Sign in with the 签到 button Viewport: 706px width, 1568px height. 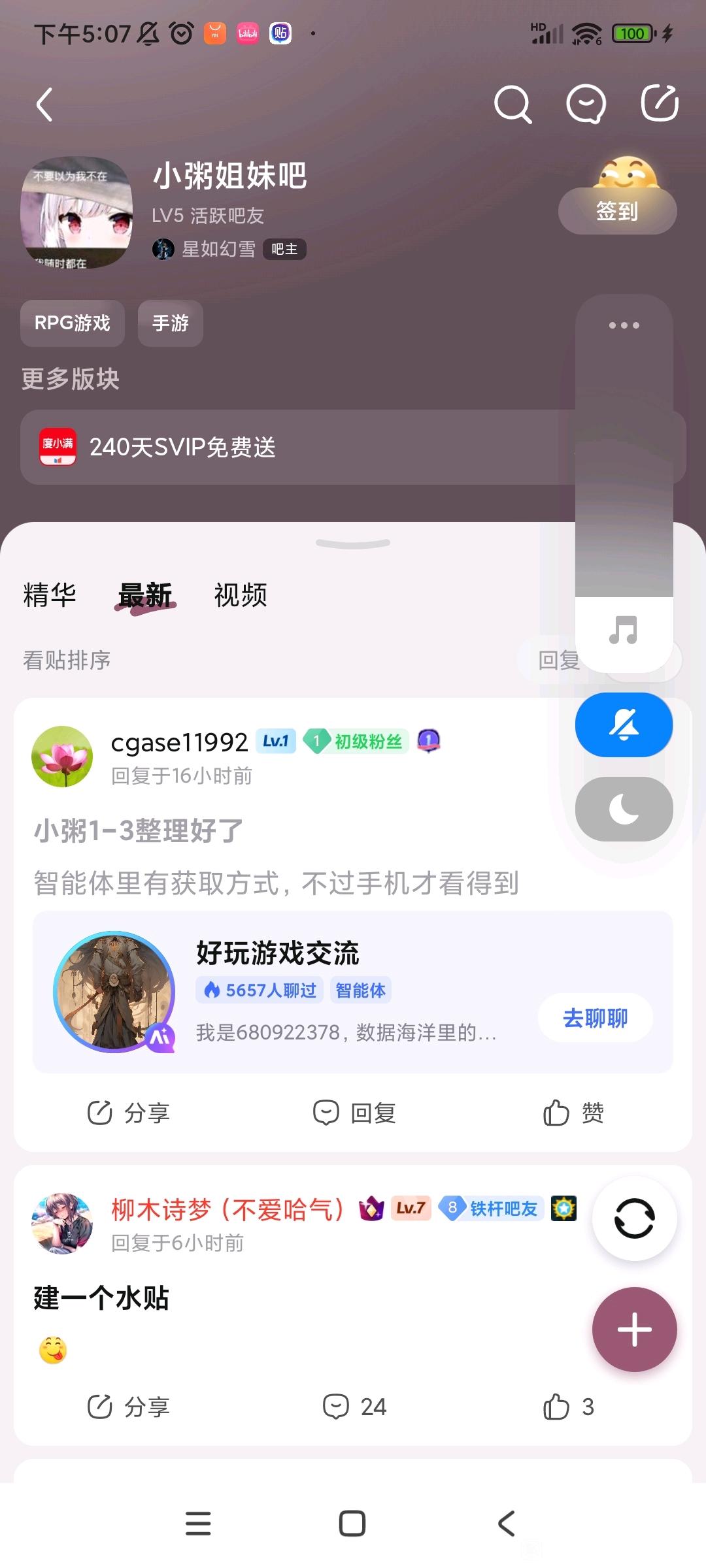616,211
